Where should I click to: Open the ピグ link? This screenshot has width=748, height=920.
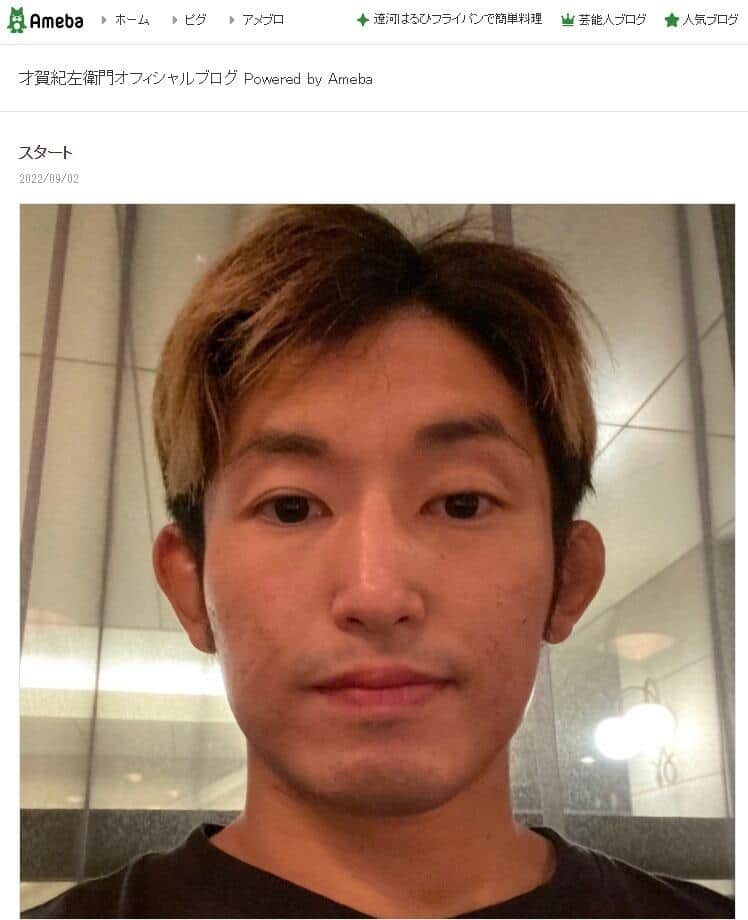coord(195,20)
